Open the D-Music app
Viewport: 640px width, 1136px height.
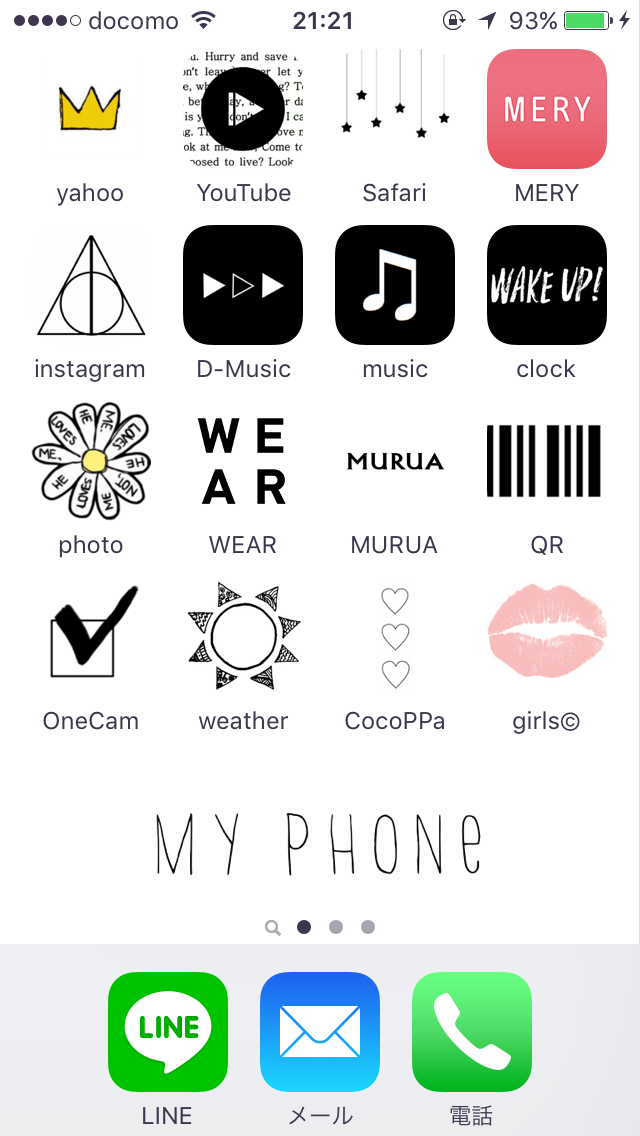click(243, 285)
